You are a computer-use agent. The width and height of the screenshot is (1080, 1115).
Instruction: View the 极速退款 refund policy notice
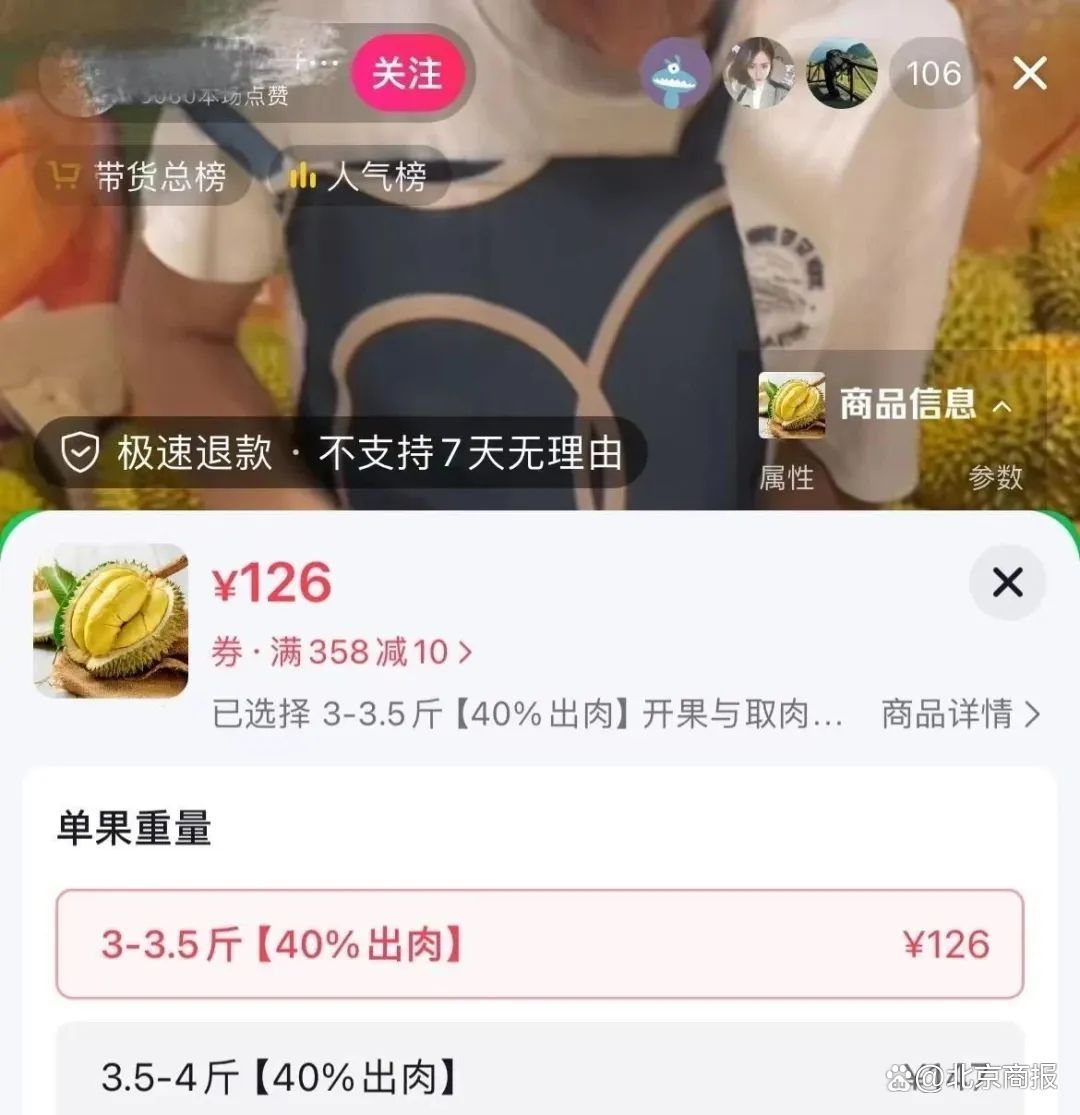pos(341,453)
